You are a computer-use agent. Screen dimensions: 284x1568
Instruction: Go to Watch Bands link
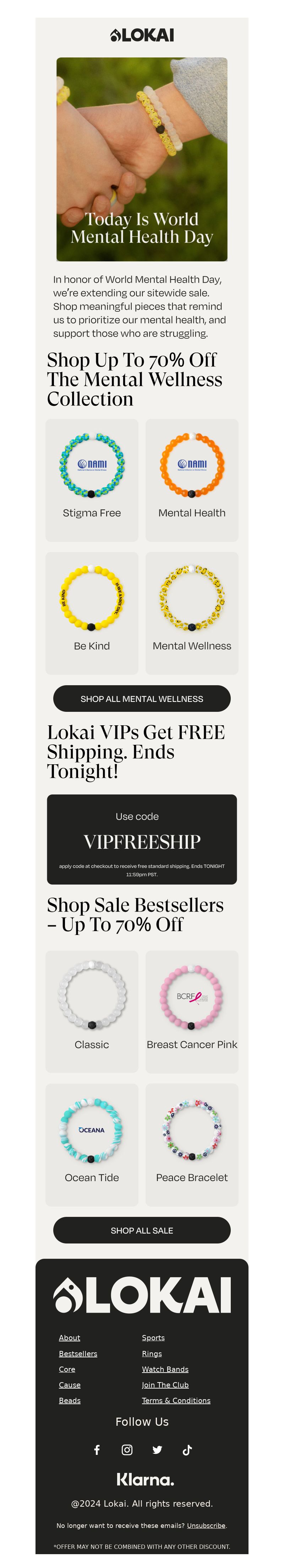(x=165, y=1369)
